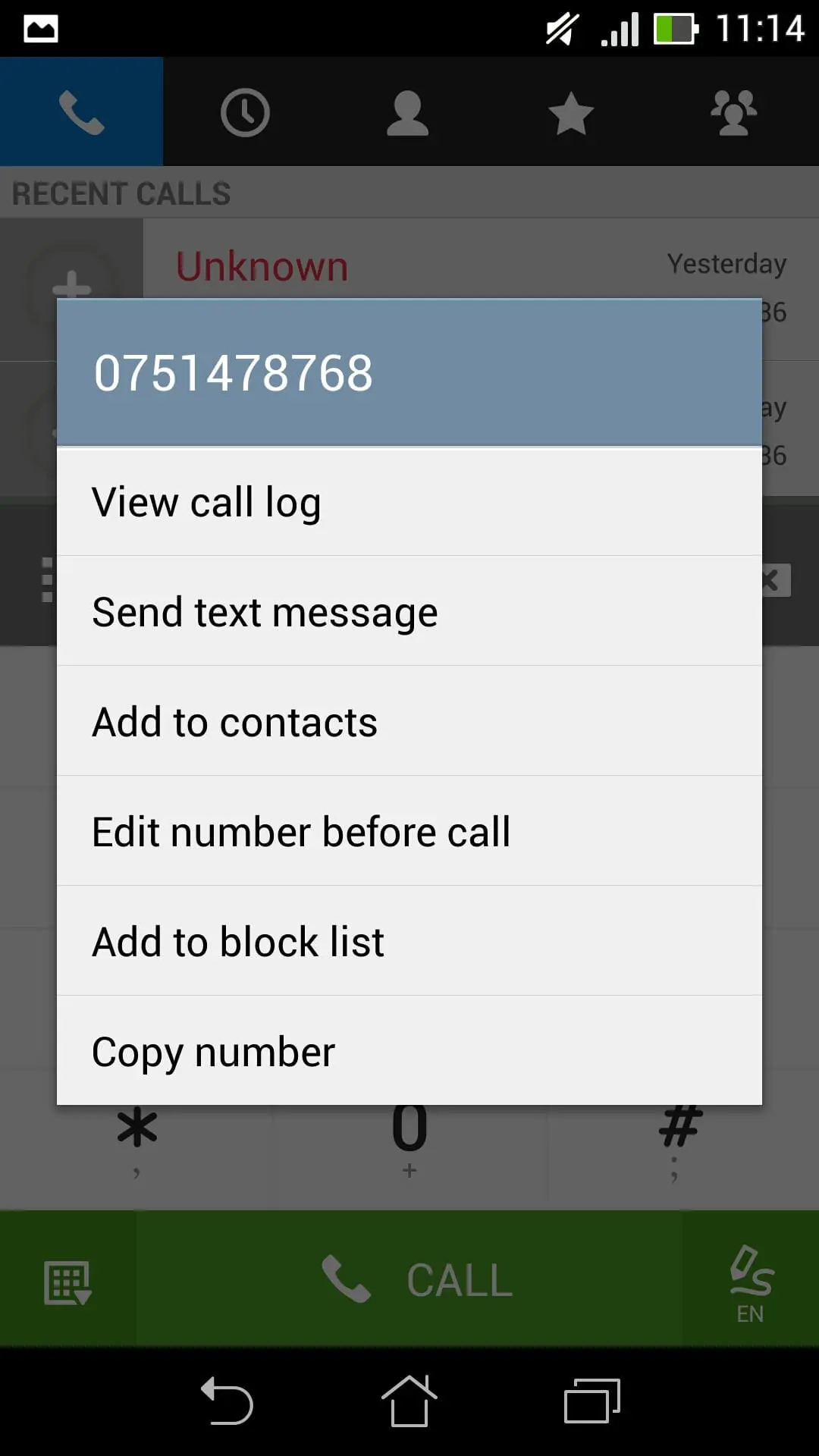The height and width of the screenshot is (1456, 819).
Task: Add the number to block list
Action: click(x=409, y=941)
